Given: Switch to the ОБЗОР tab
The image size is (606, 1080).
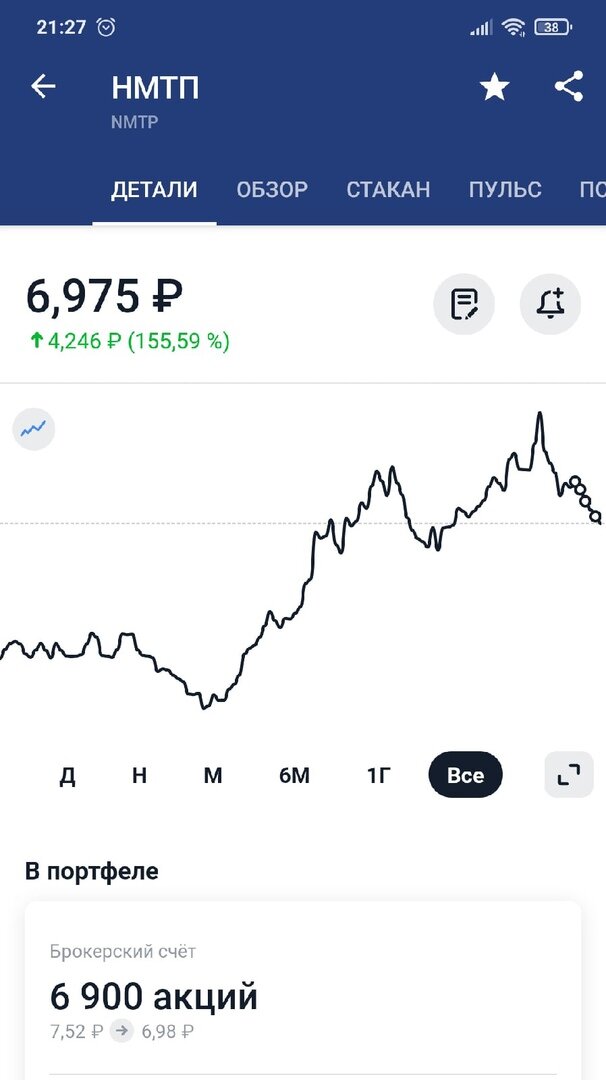Looking at the screenshot, I should (x=272, y=189).
